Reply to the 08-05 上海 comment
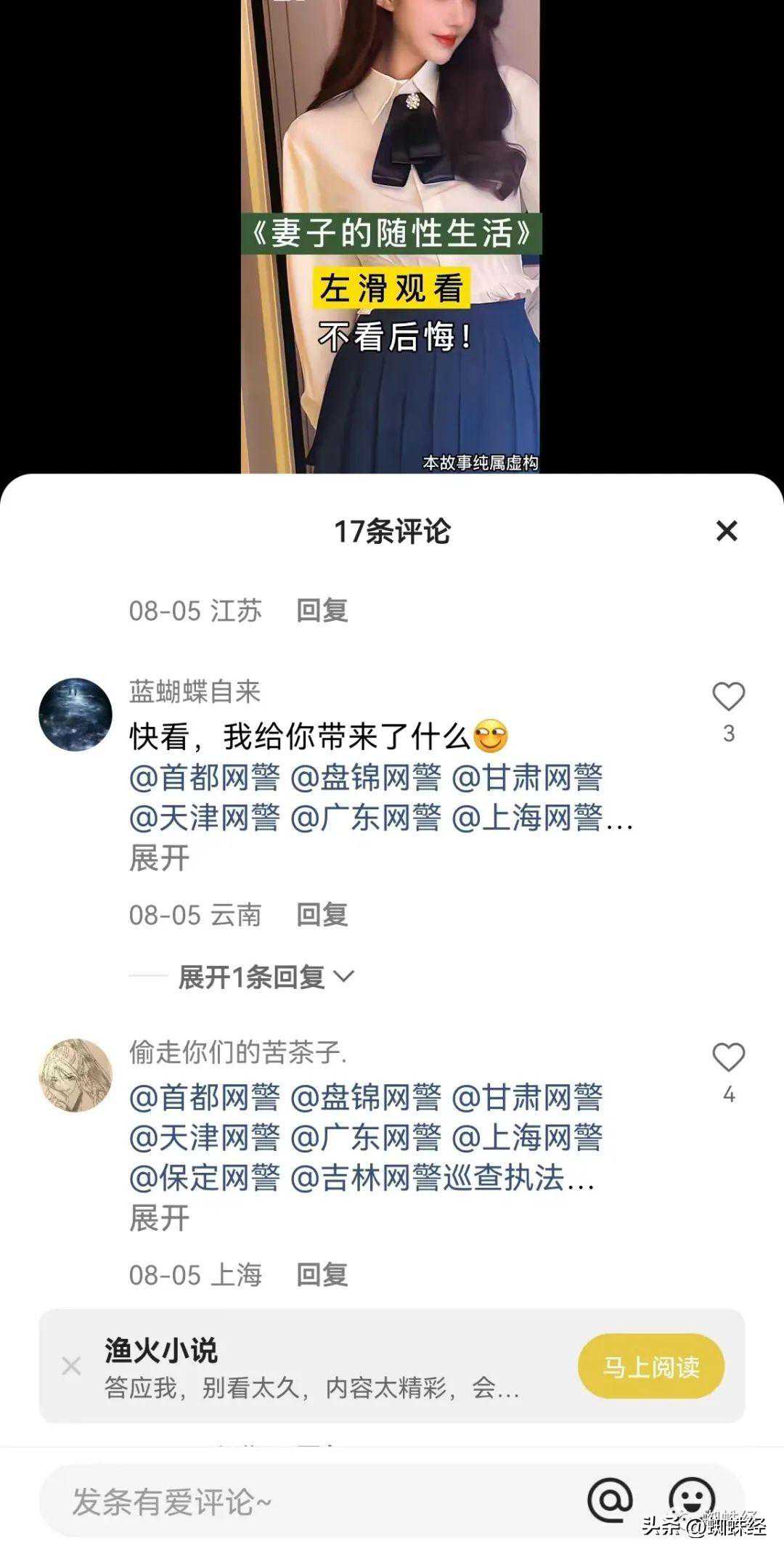This screenshot has height=1554, width=784. pos(322,1275)
